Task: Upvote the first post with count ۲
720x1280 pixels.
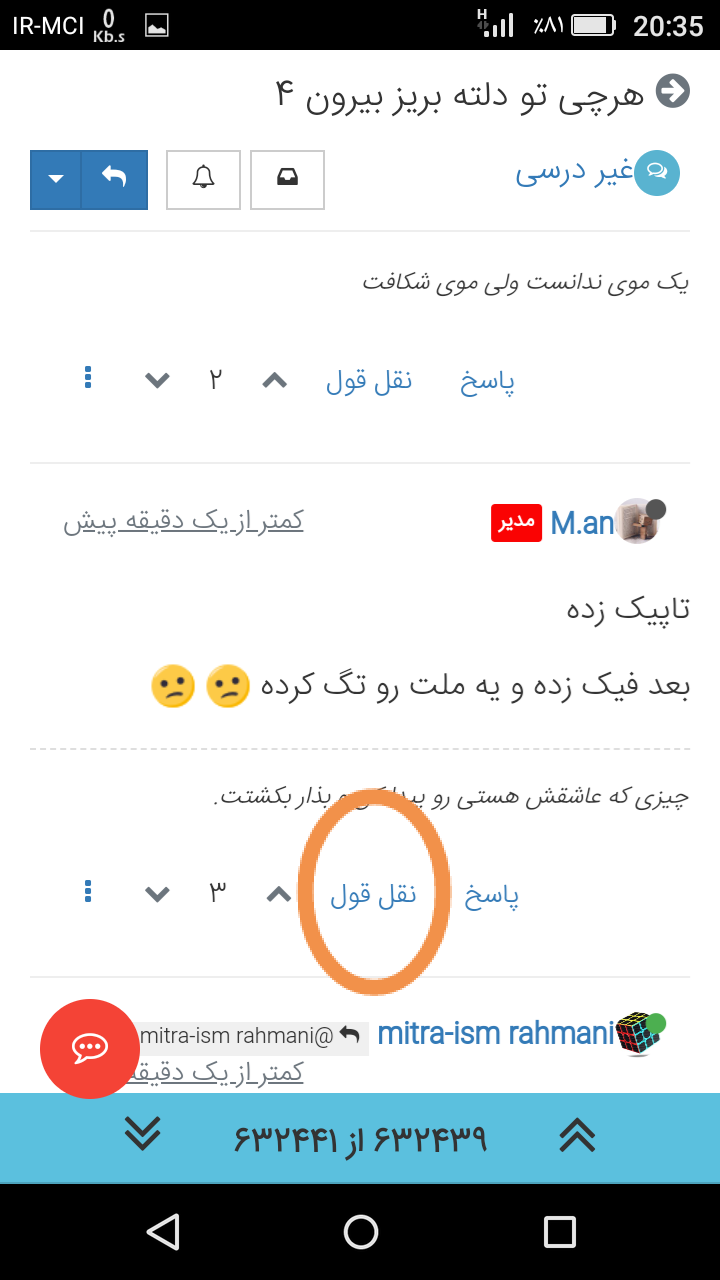Action: click(x=275, y=381)
